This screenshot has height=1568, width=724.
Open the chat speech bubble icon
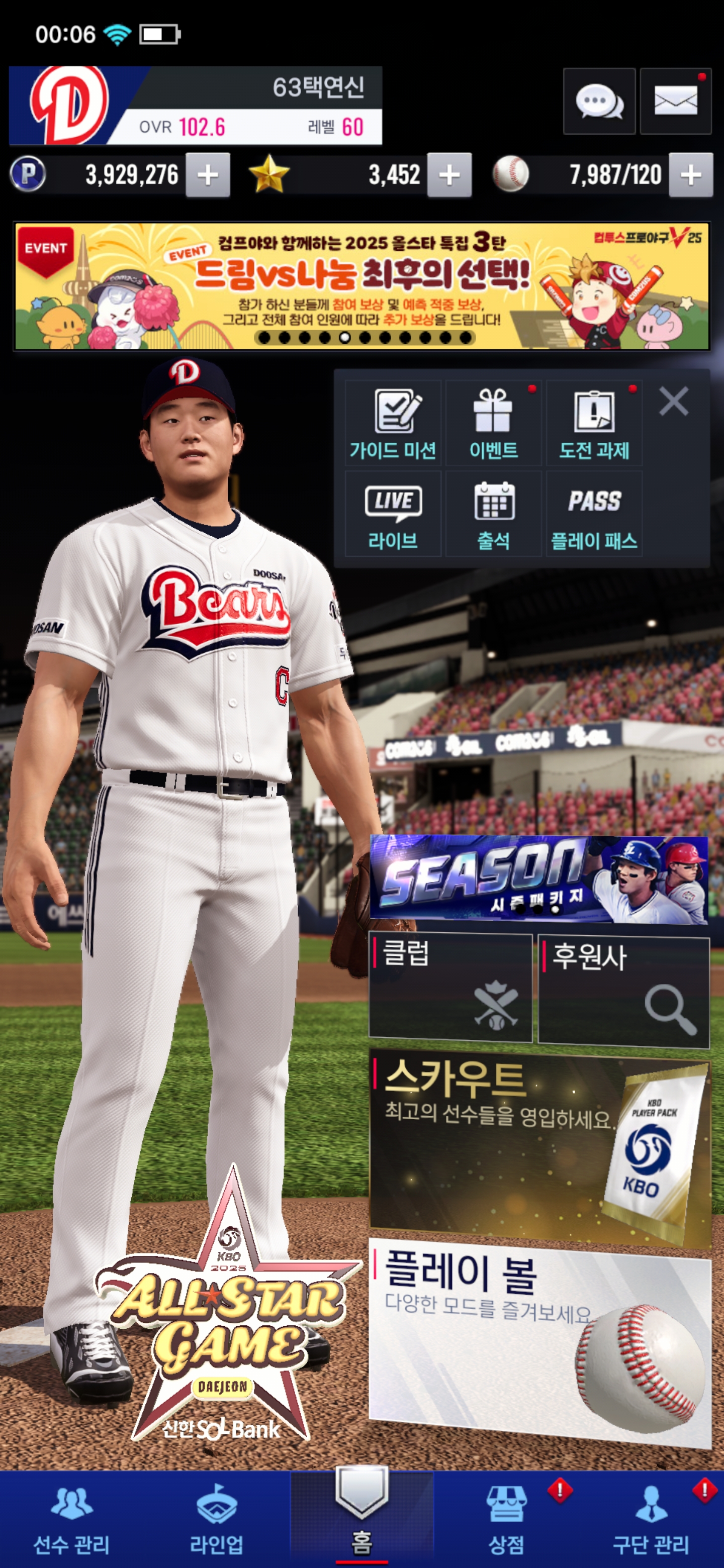599,102
